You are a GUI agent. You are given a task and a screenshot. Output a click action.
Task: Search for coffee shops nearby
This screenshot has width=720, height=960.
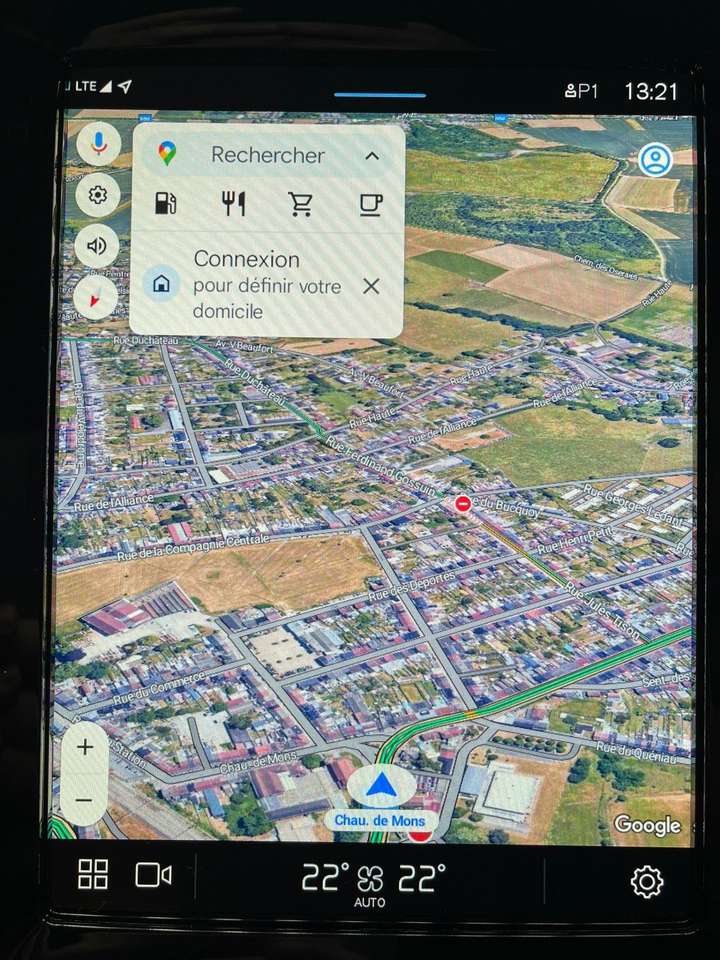click(x=370, y=204)
